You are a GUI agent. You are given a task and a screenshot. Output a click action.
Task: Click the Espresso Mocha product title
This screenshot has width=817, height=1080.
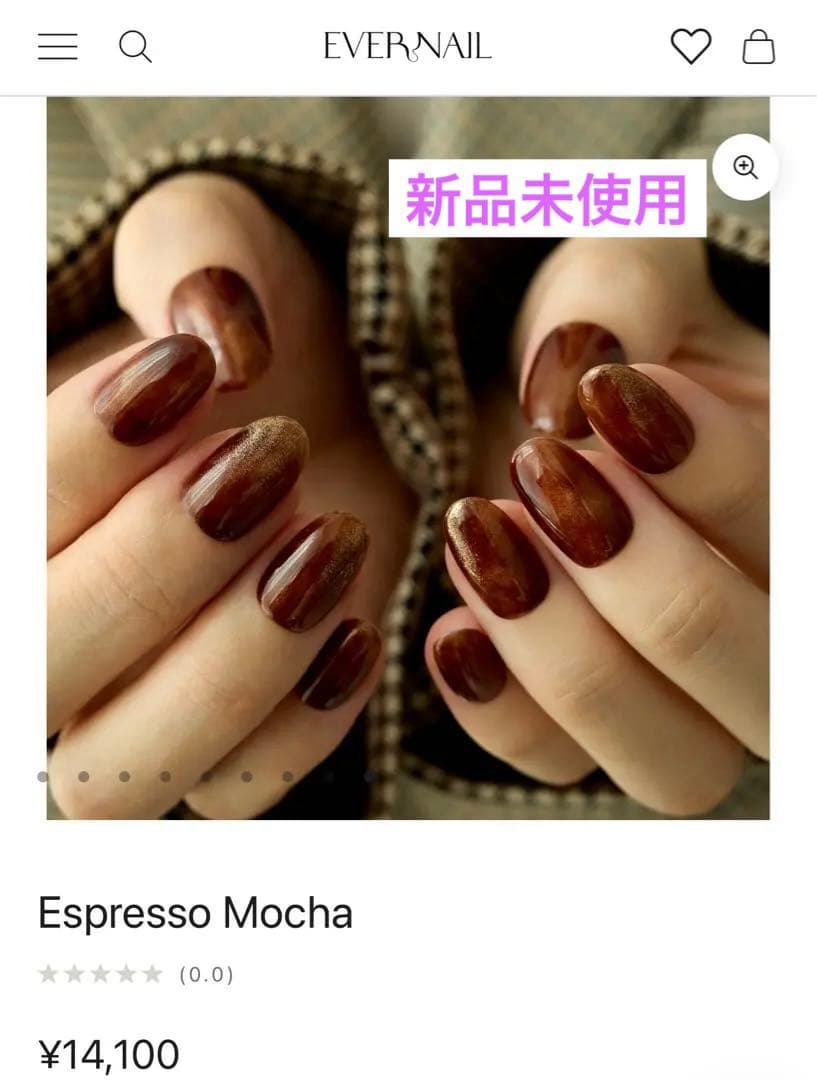click(x=194, y=913)
